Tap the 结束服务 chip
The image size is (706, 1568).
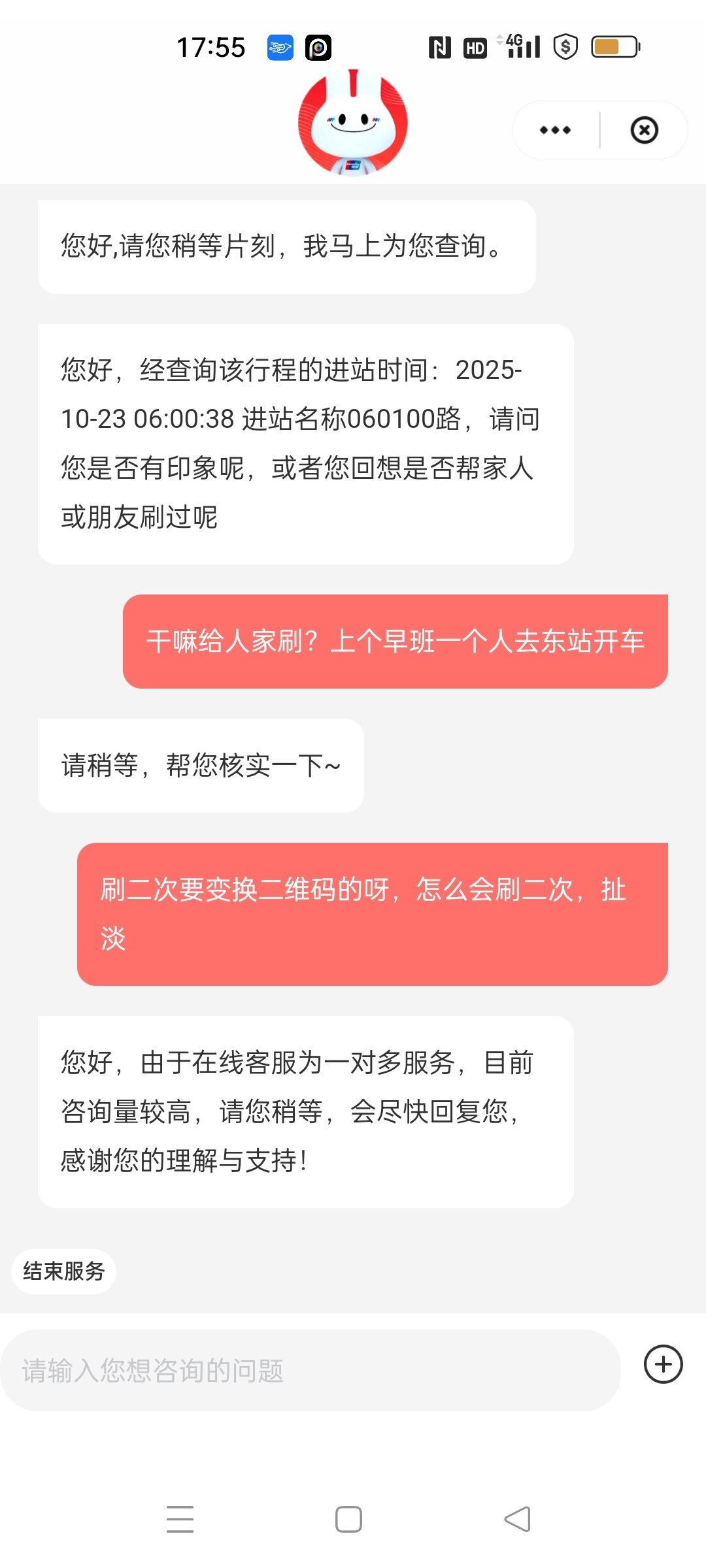[x=63, y=1271]
